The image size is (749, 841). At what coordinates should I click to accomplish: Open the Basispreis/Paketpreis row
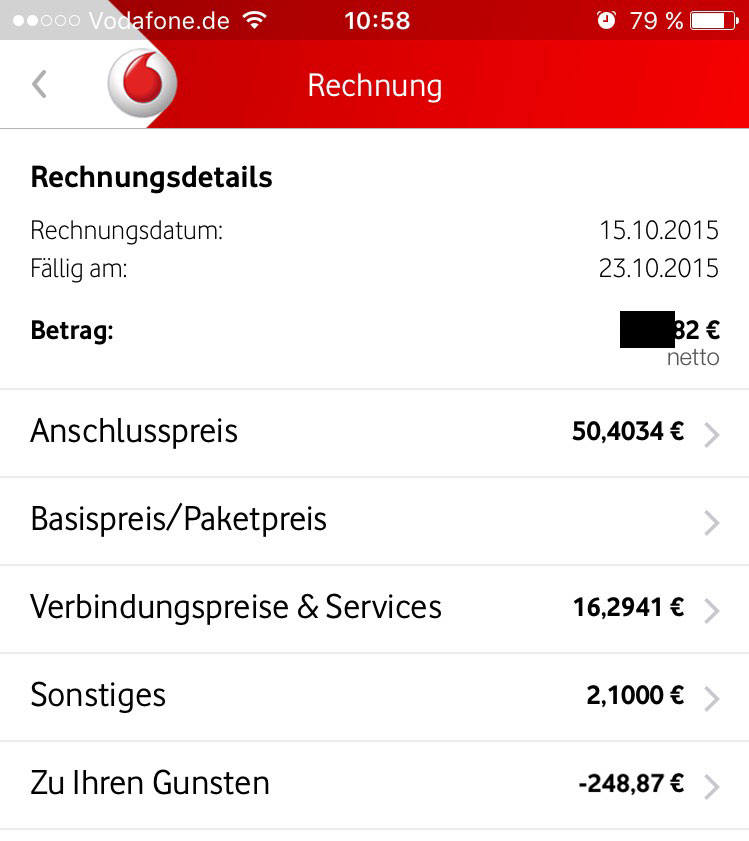(x=374, y=521)
